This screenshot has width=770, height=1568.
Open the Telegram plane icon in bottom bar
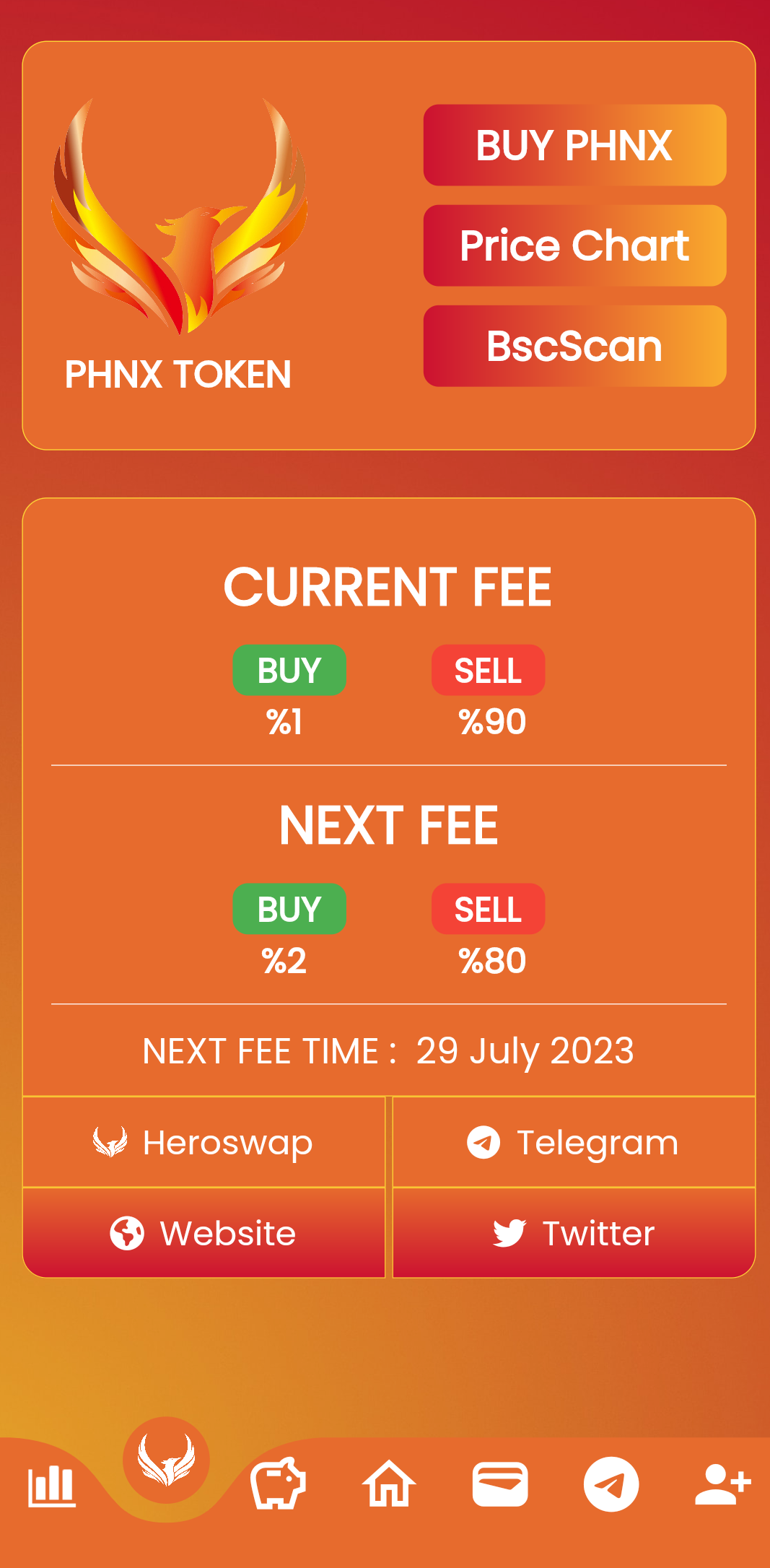[x=611, y=1484]
